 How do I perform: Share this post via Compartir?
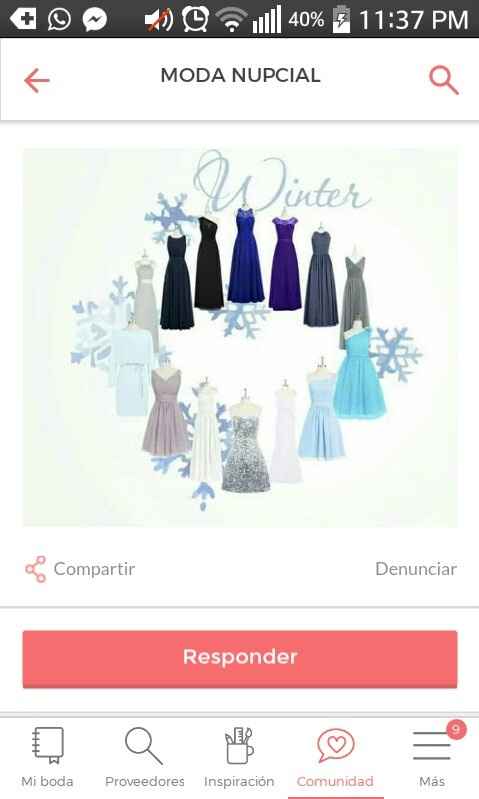click(80, 569)
